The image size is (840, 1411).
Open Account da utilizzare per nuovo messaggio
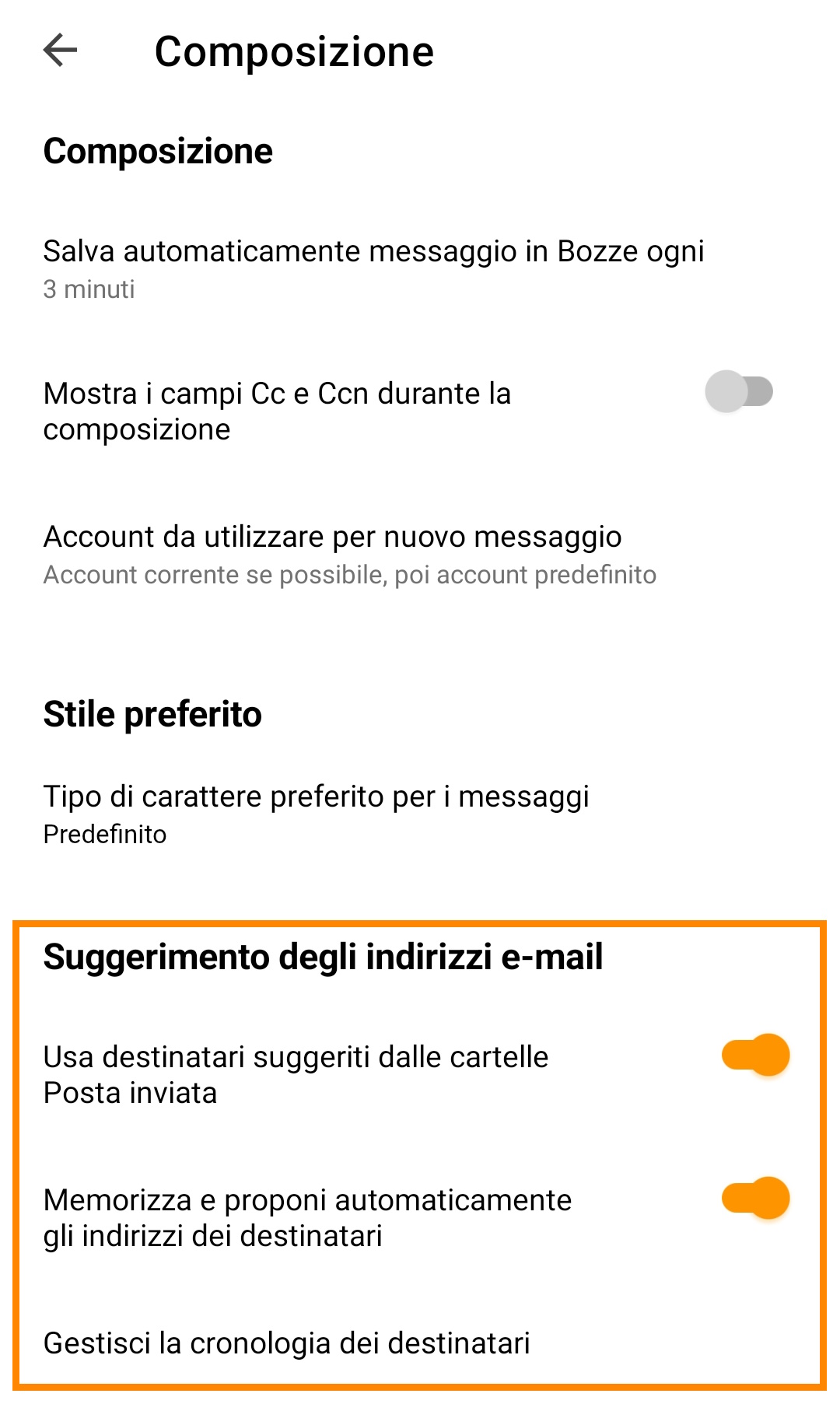[350, 554]
